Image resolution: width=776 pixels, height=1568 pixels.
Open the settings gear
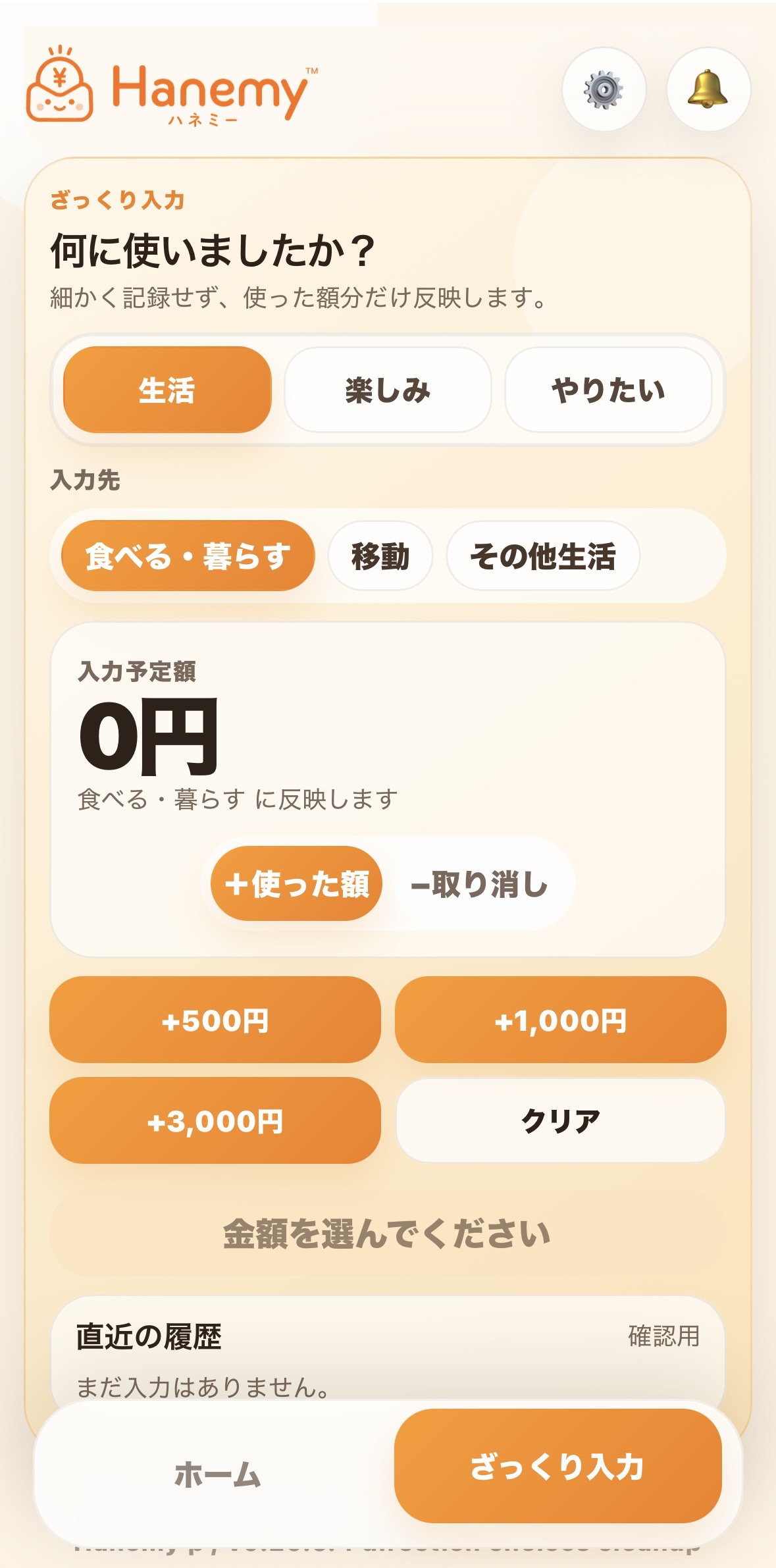coord(603,90)
